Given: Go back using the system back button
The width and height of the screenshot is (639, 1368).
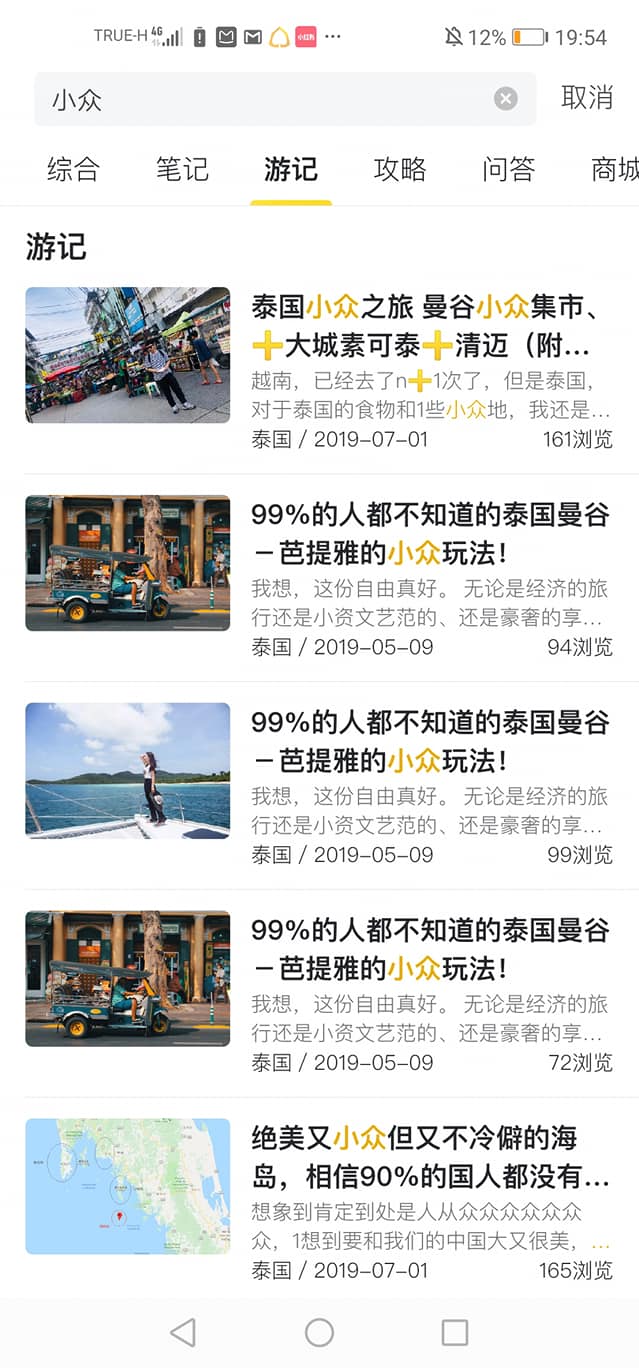Looking at the screenshot, I should [x=183, y=1332].
